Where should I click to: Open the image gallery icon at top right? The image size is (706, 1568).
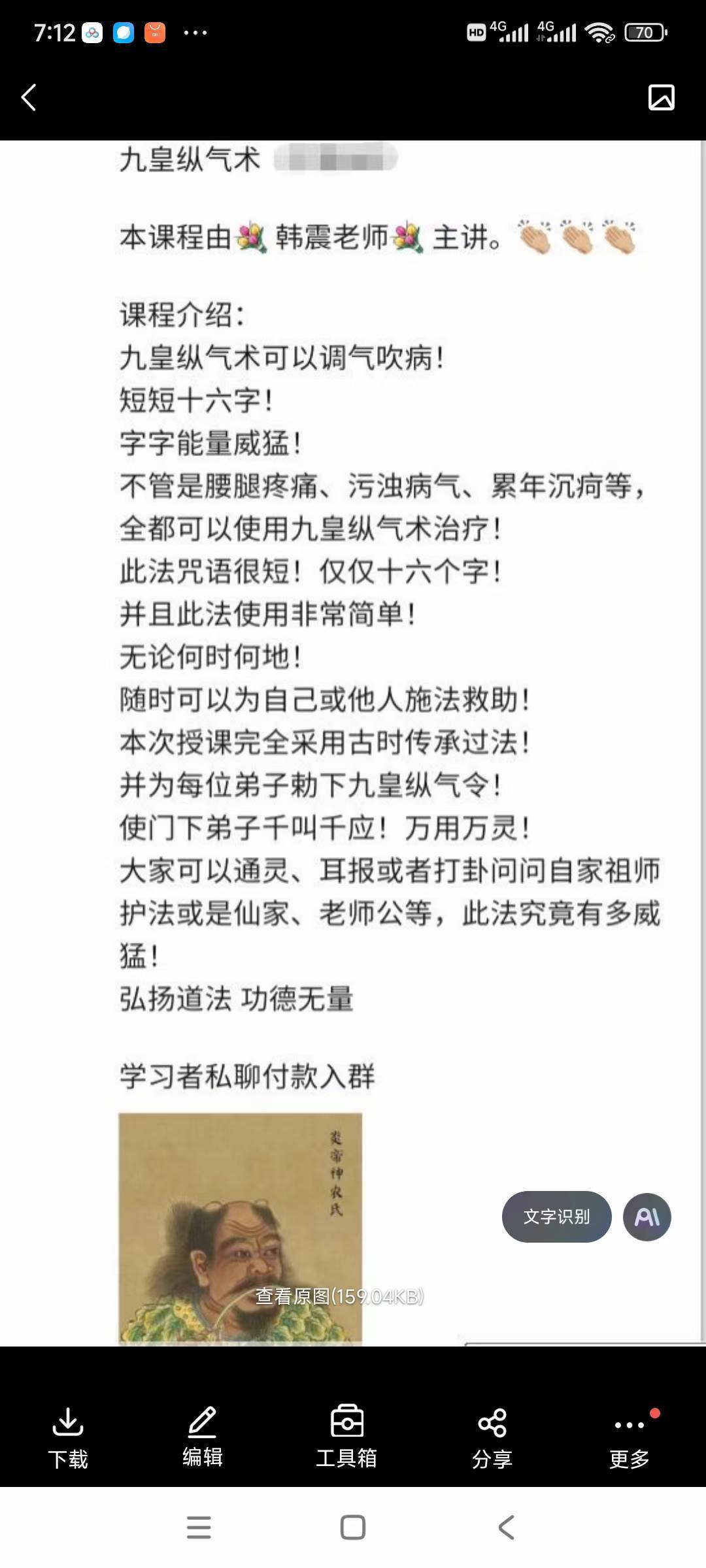661,97
